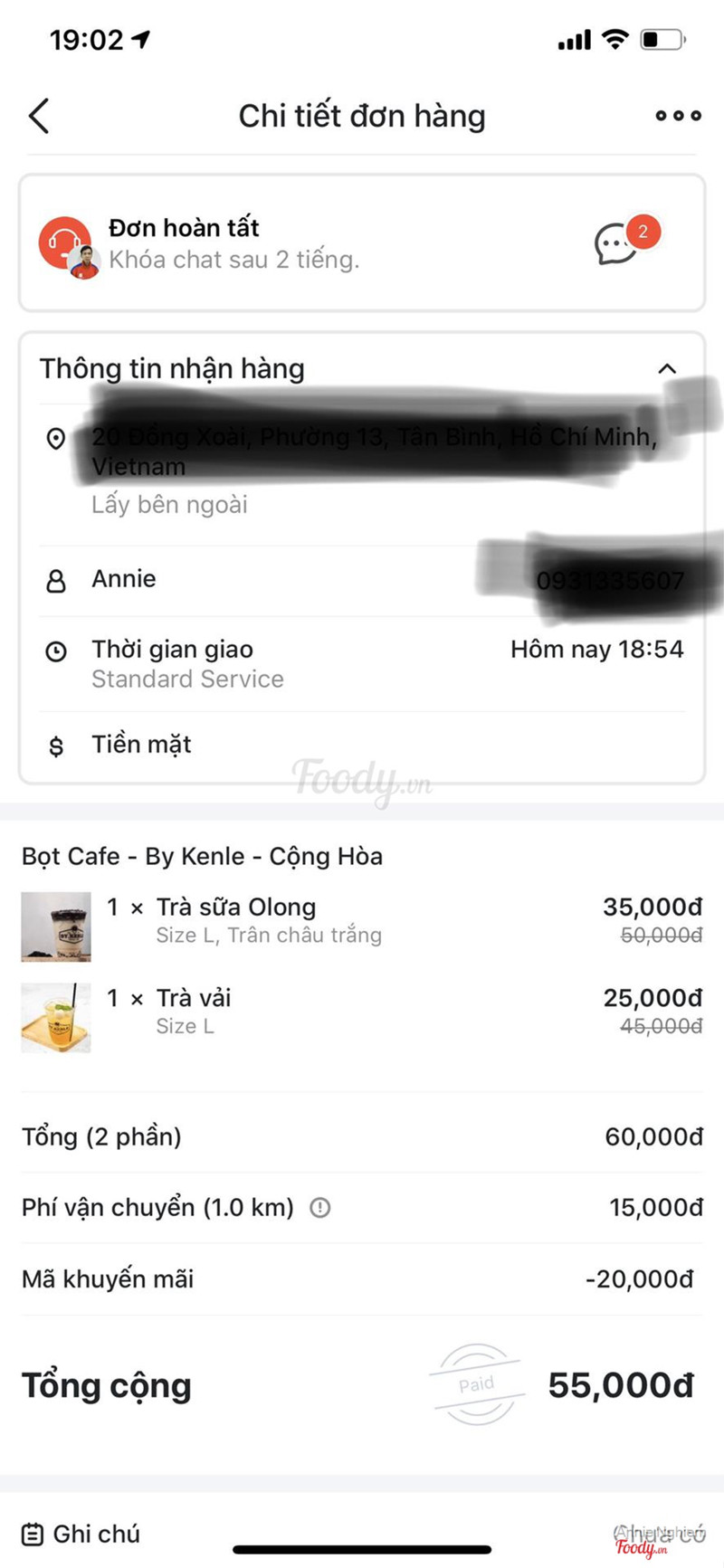Screen dimensions: 724x1568
Task: Show info about Phí vận chuyển
Action: tap(320, 1207)
